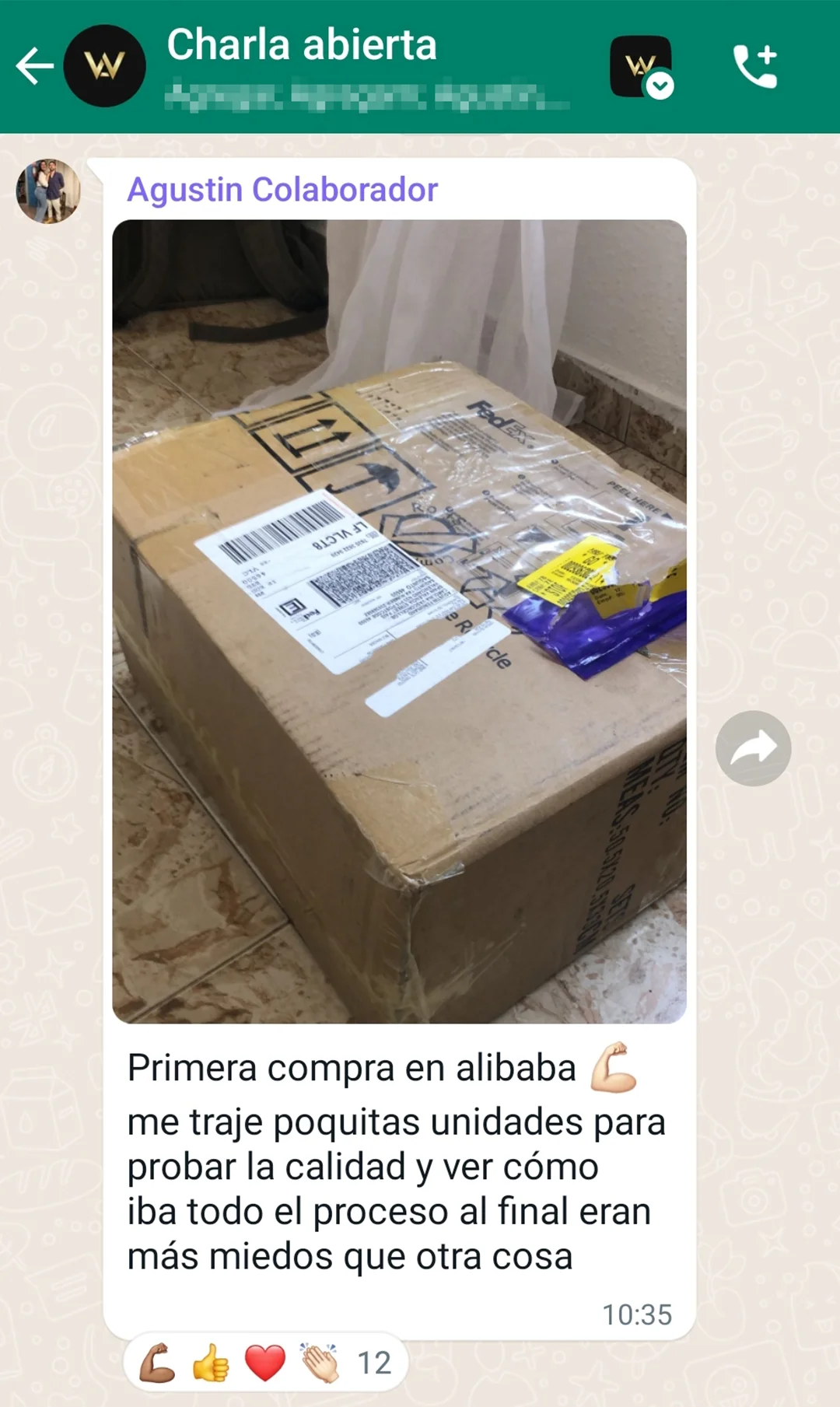Open the FedEx box photo
The image size is (840, 1407).
[399, 621]
